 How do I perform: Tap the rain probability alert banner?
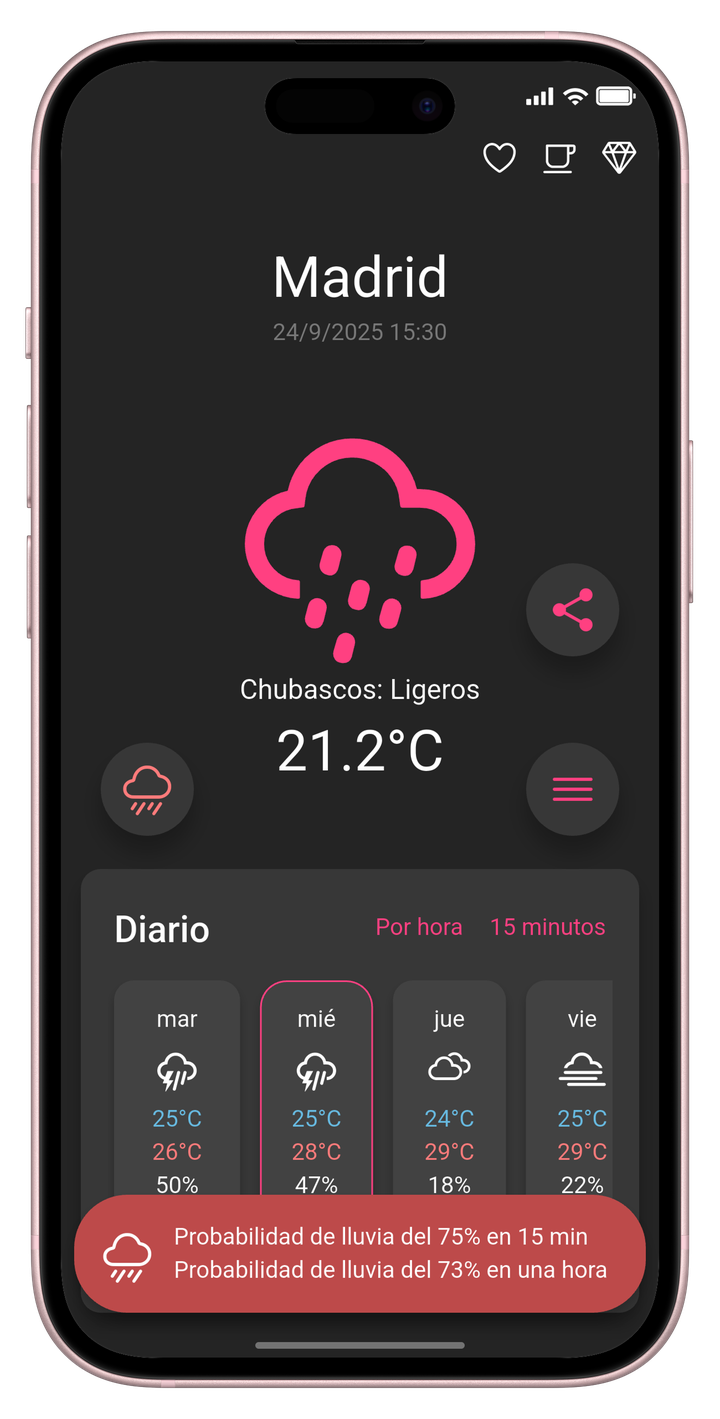tap(360, 1254)
